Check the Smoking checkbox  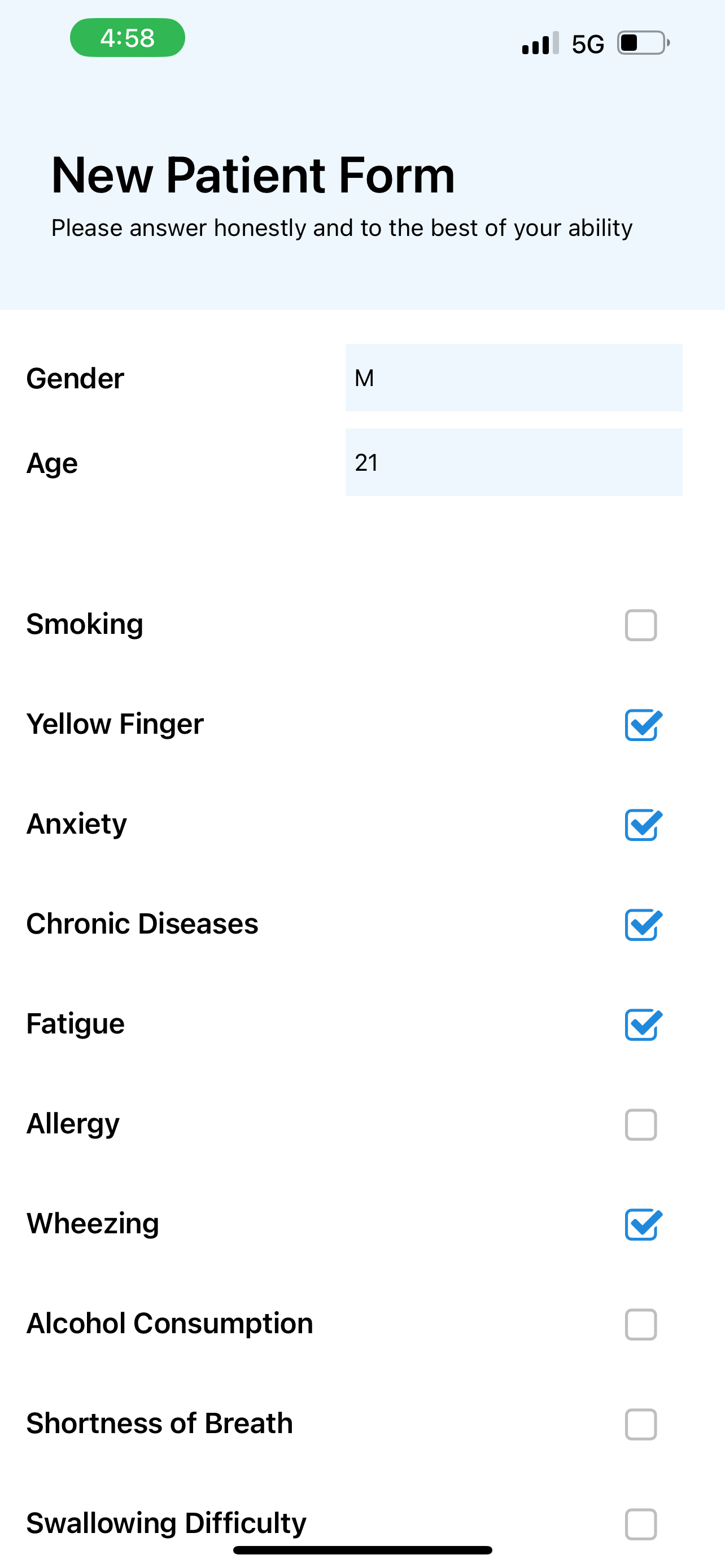click(x=641, y=625)
